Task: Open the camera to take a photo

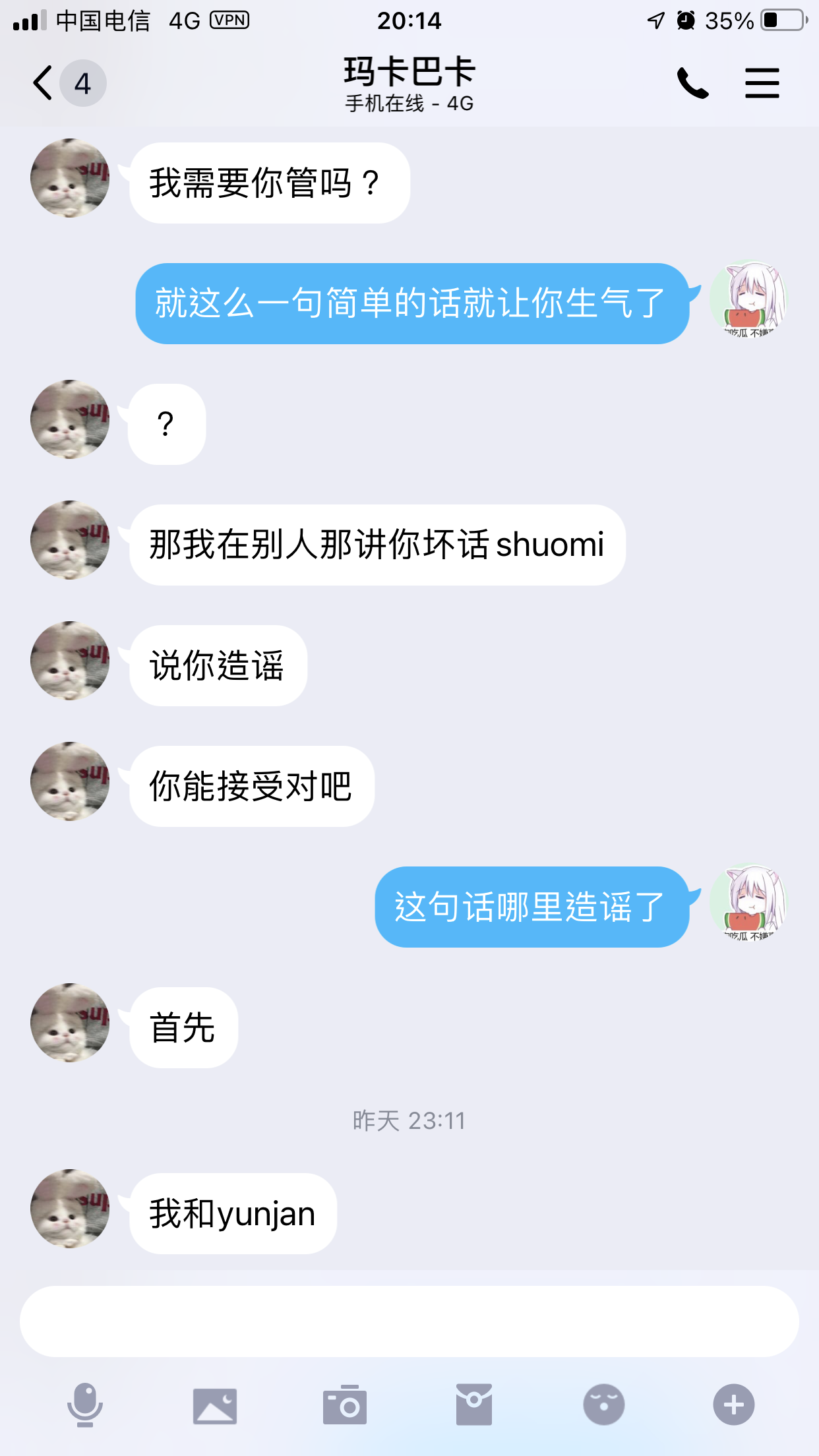Action: [345, 1405]
